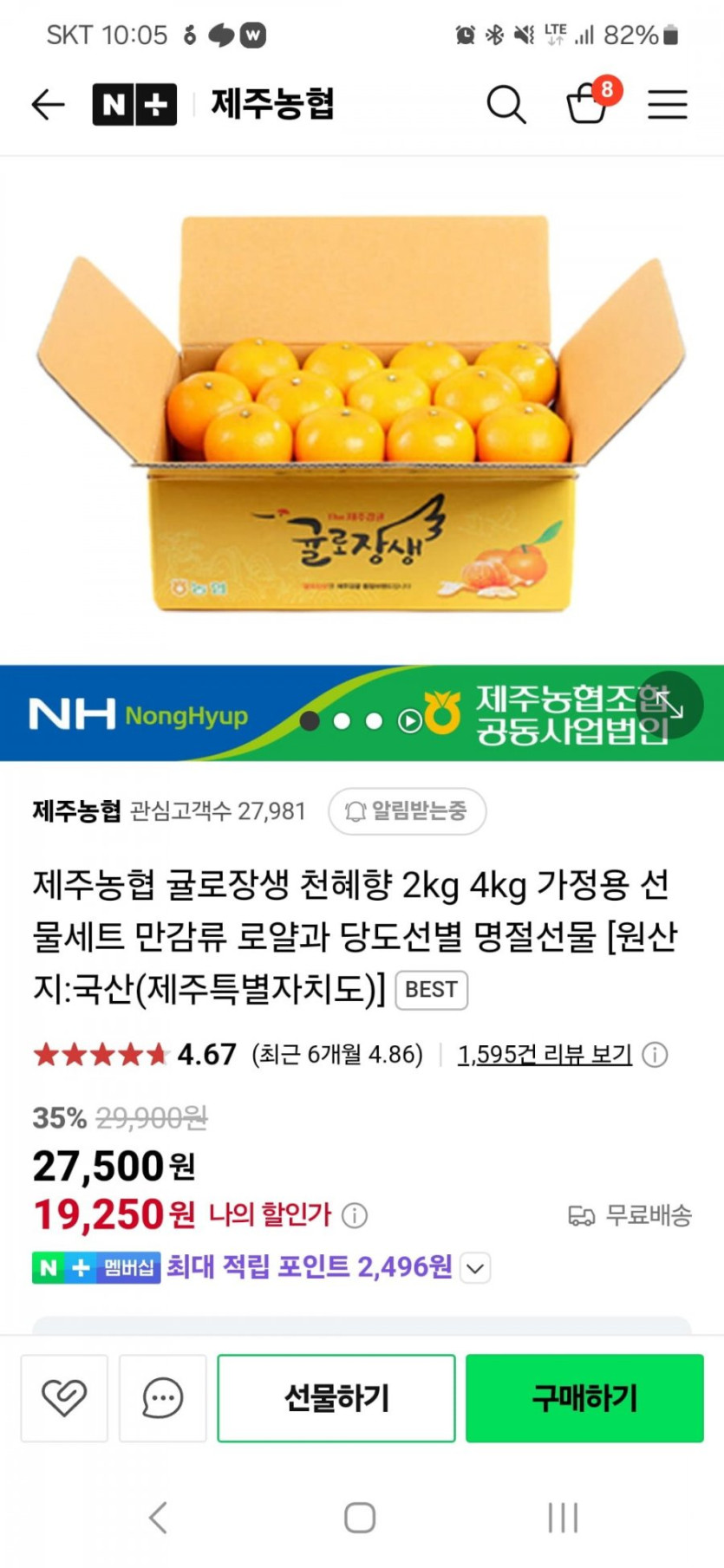
Task: Open recent apps from navigation bar
Action: coord(563,1518)
